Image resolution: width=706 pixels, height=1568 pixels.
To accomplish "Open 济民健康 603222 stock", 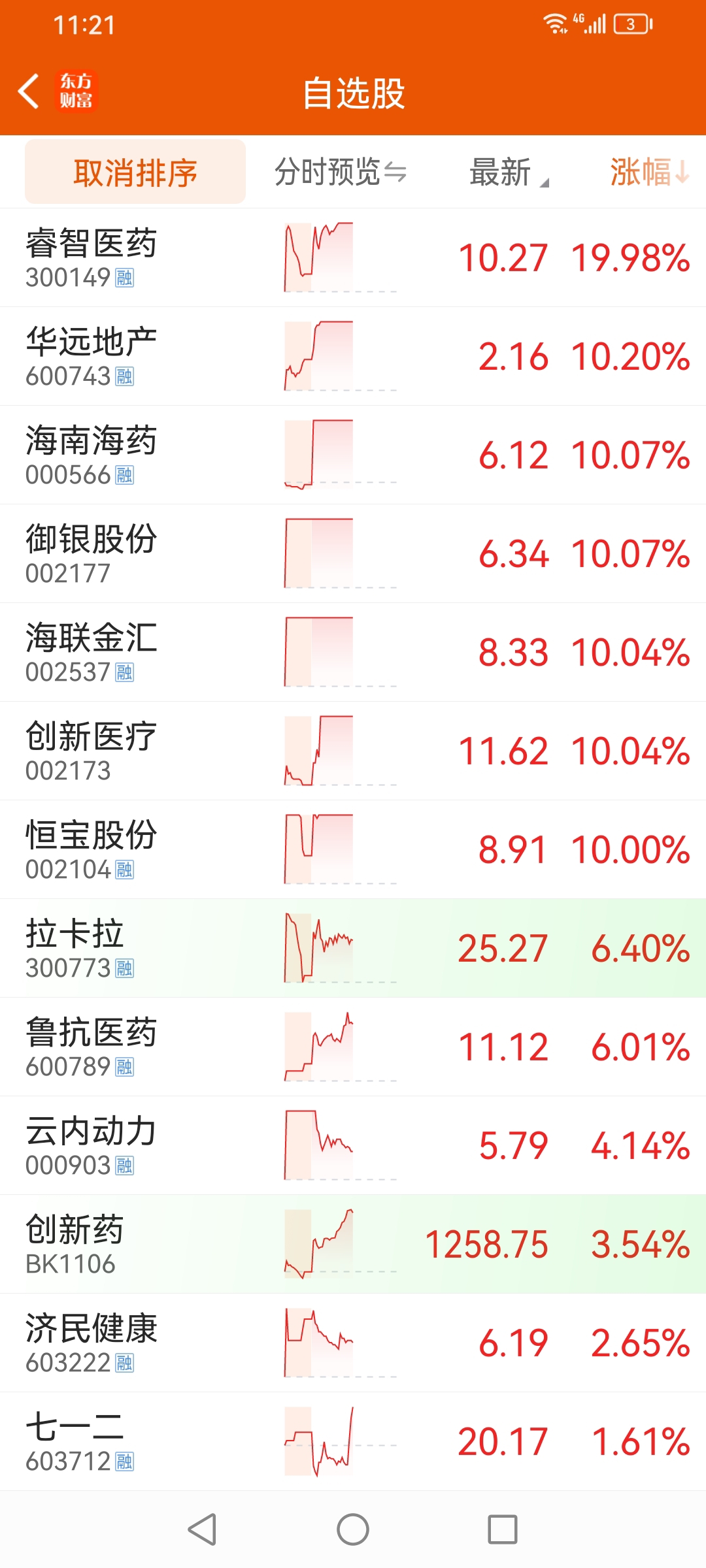I will coord(353,1343).
